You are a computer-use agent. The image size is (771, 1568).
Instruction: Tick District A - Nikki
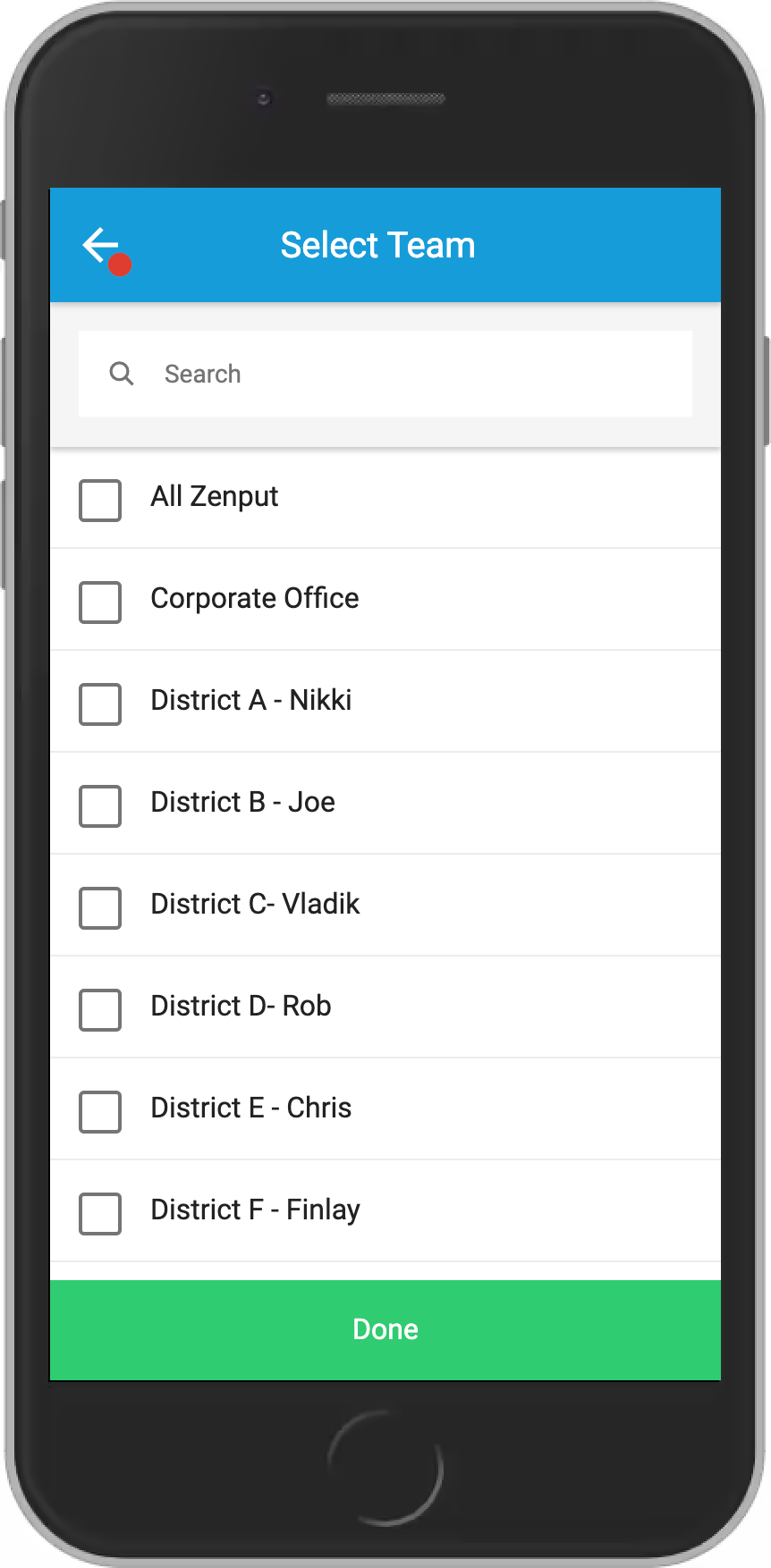coord(100,704)
